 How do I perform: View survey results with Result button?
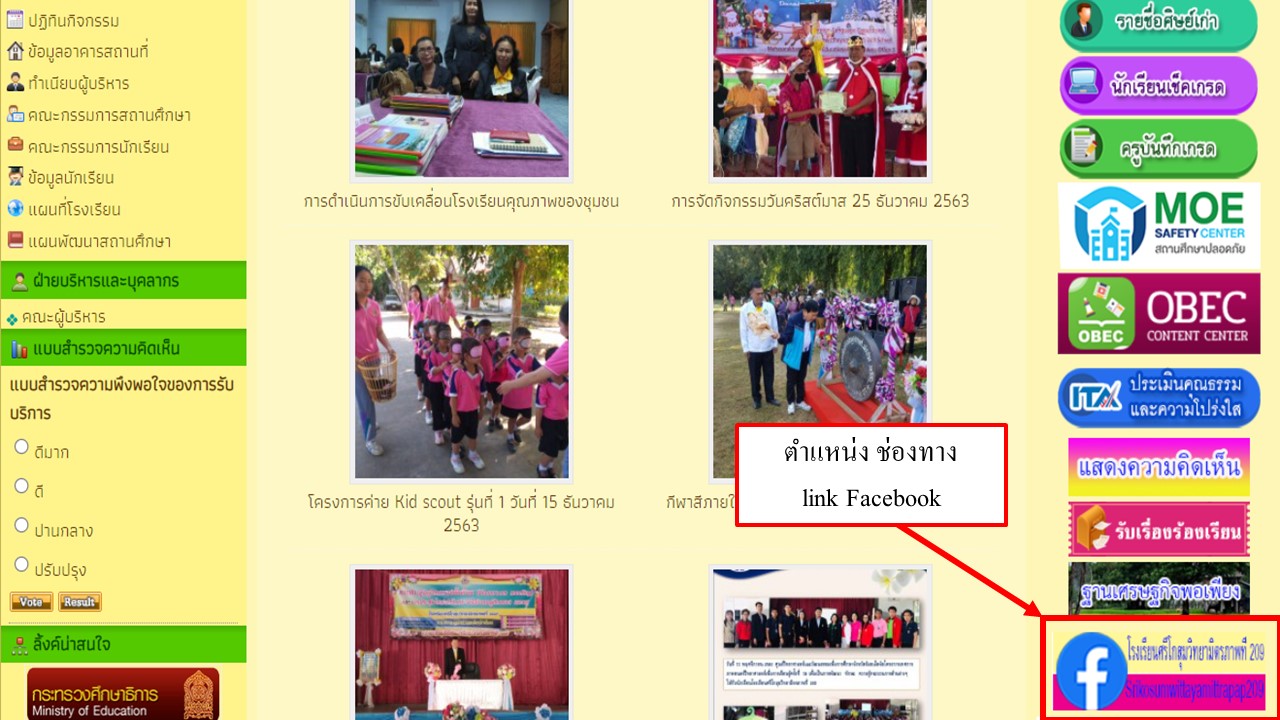(x=80, y=602)
